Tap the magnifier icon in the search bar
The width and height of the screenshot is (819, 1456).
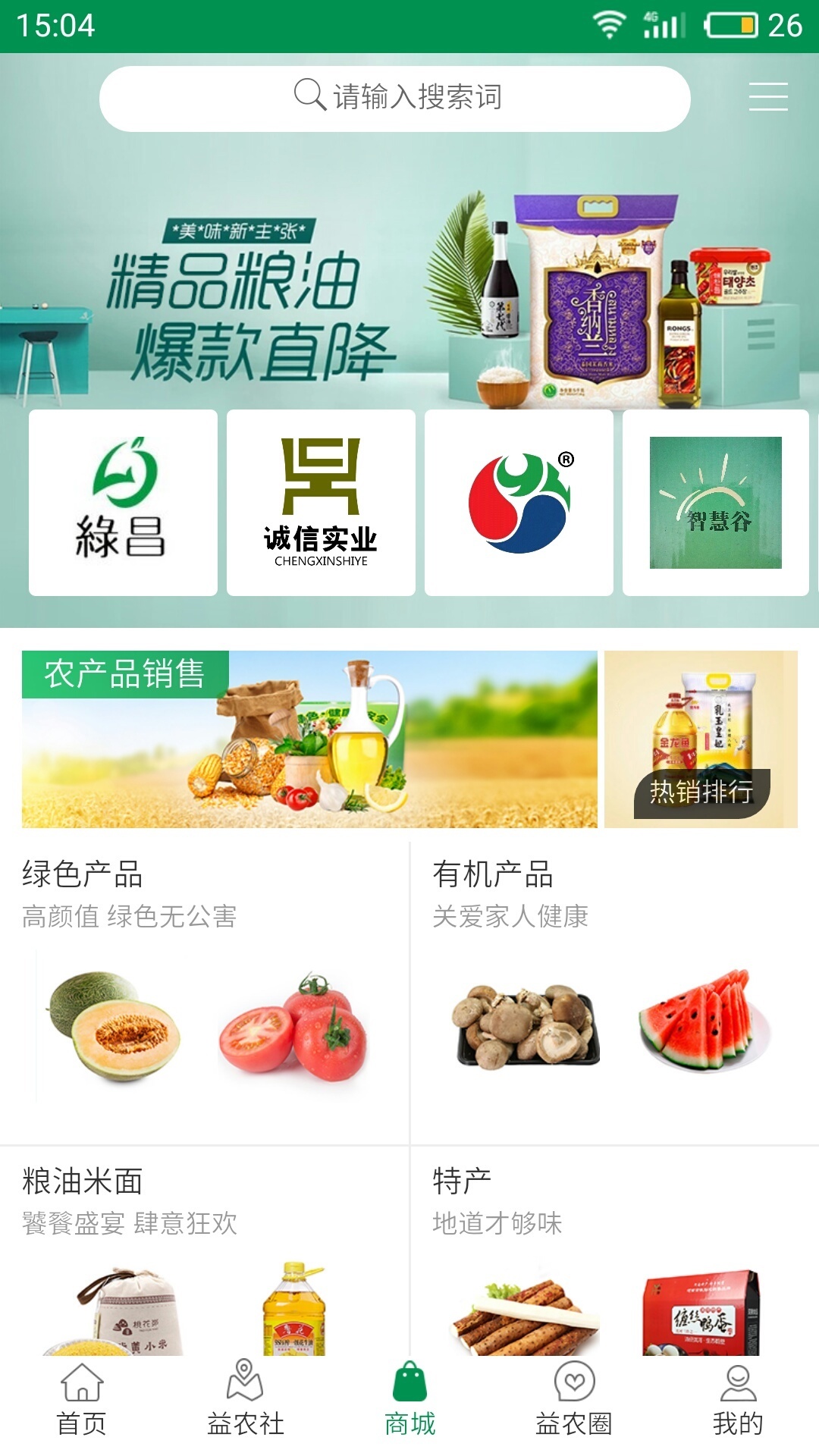click(x=308, y=96)
